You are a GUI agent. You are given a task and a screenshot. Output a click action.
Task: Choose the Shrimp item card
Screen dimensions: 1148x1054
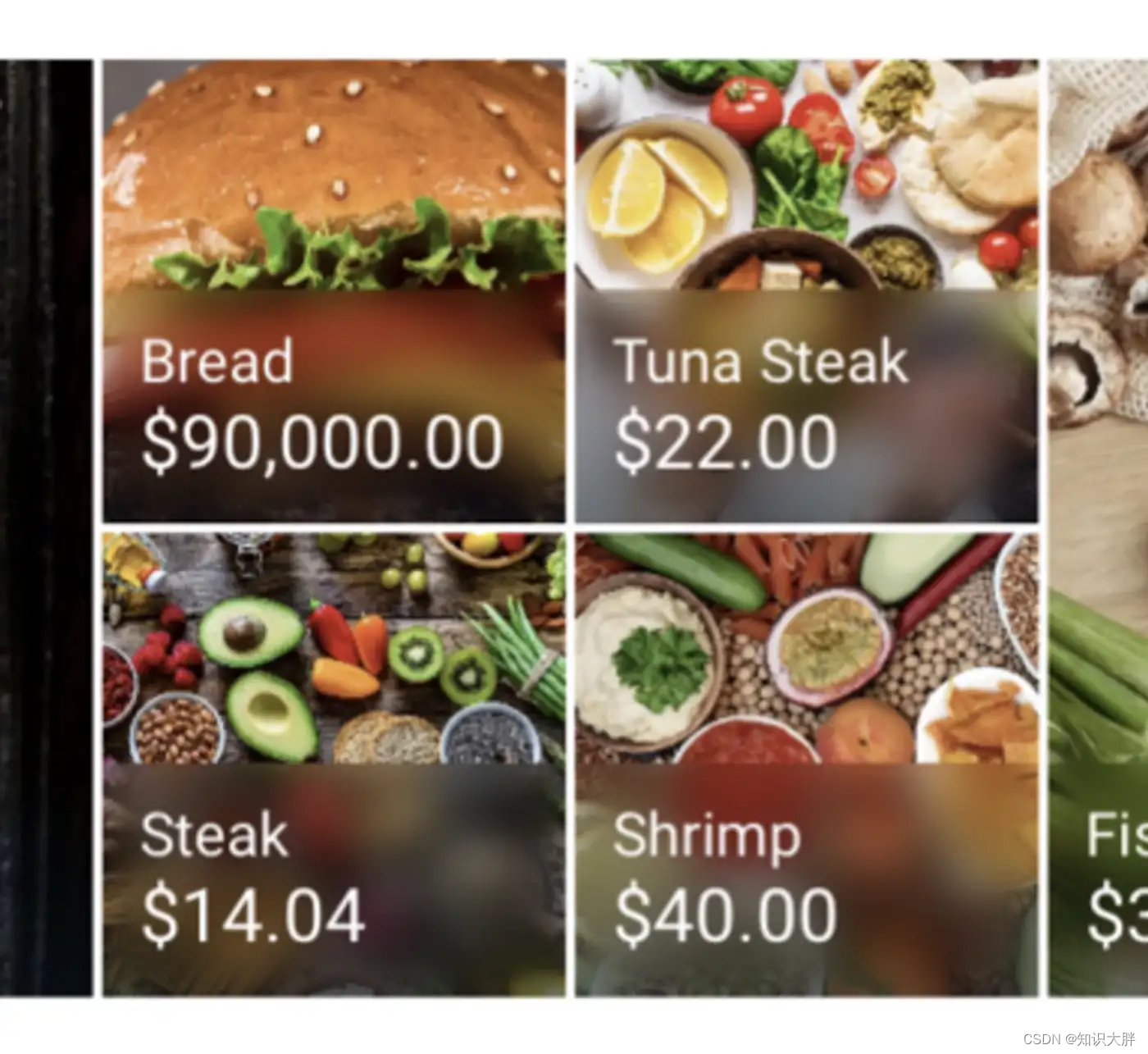pos(806,764)
